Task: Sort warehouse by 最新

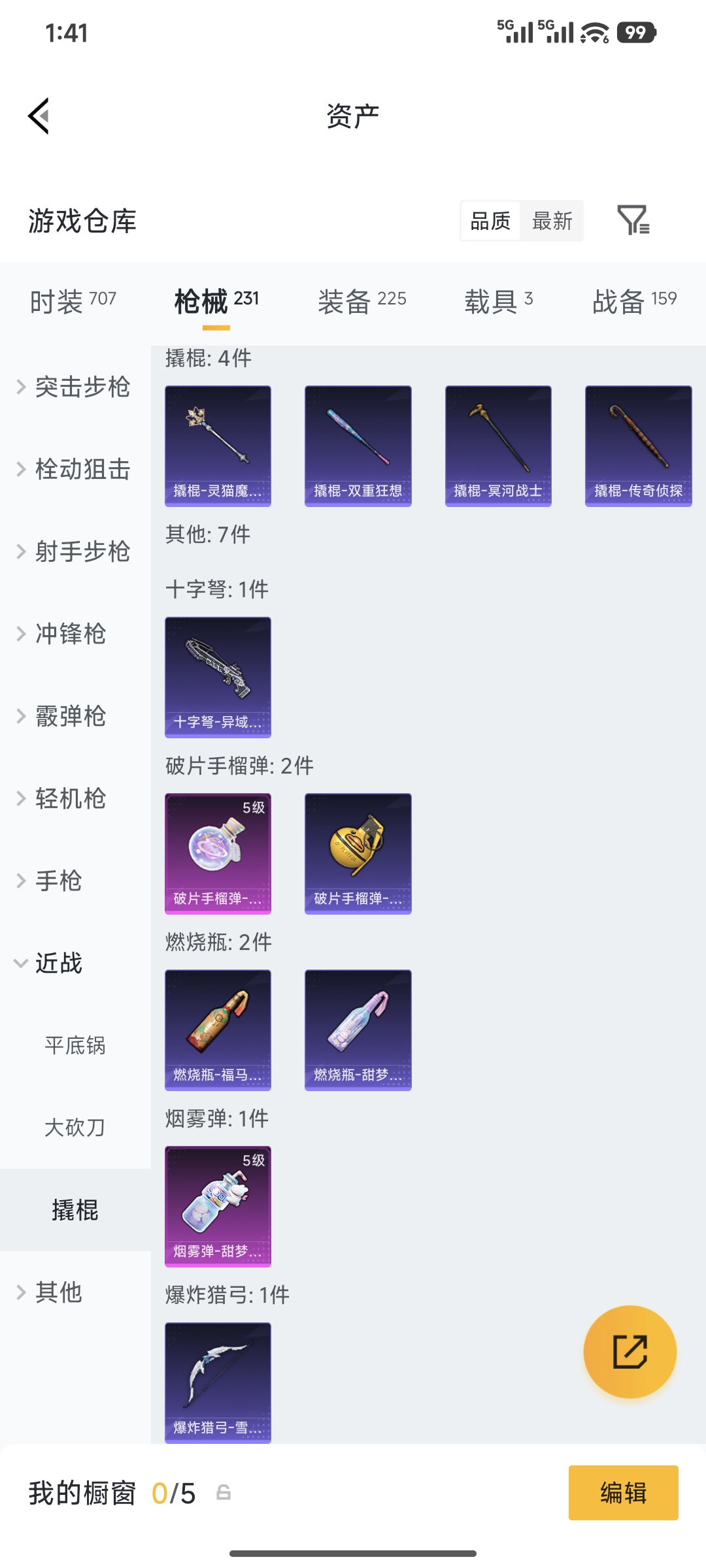Action: point(552,221)
